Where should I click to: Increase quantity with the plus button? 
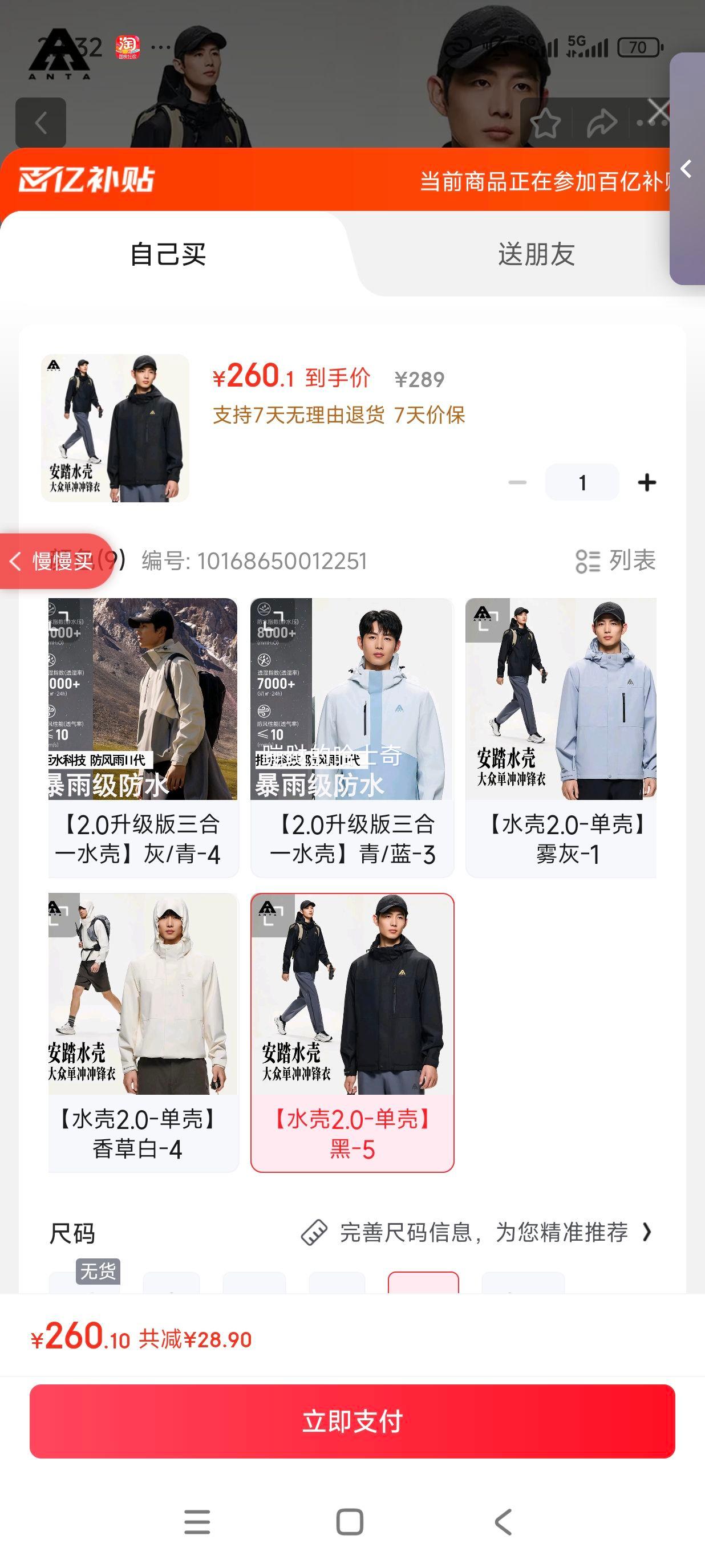click(647, 483)
